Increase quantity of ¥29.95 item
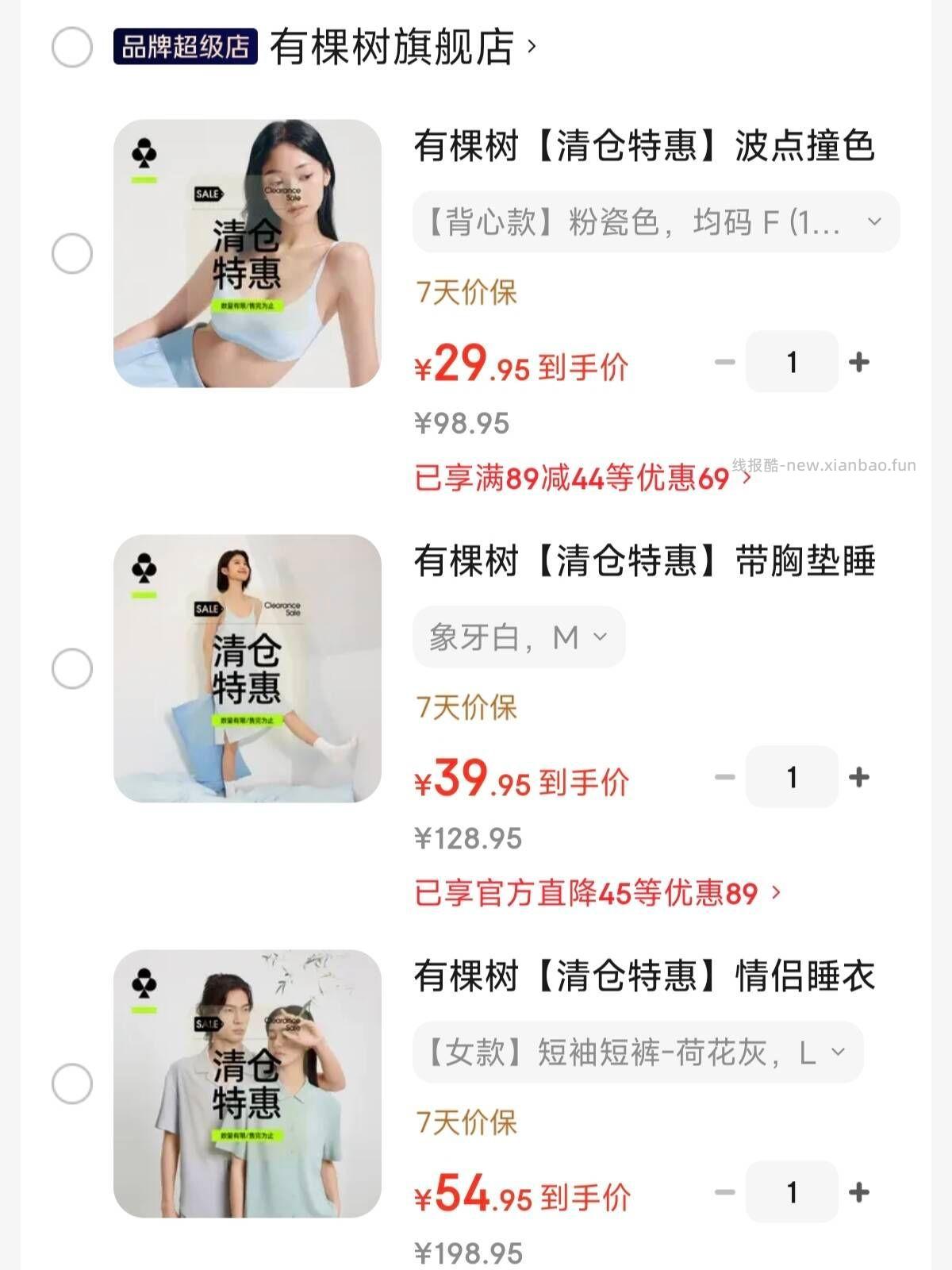The image size is (952, 1270). tap(858, 362)
